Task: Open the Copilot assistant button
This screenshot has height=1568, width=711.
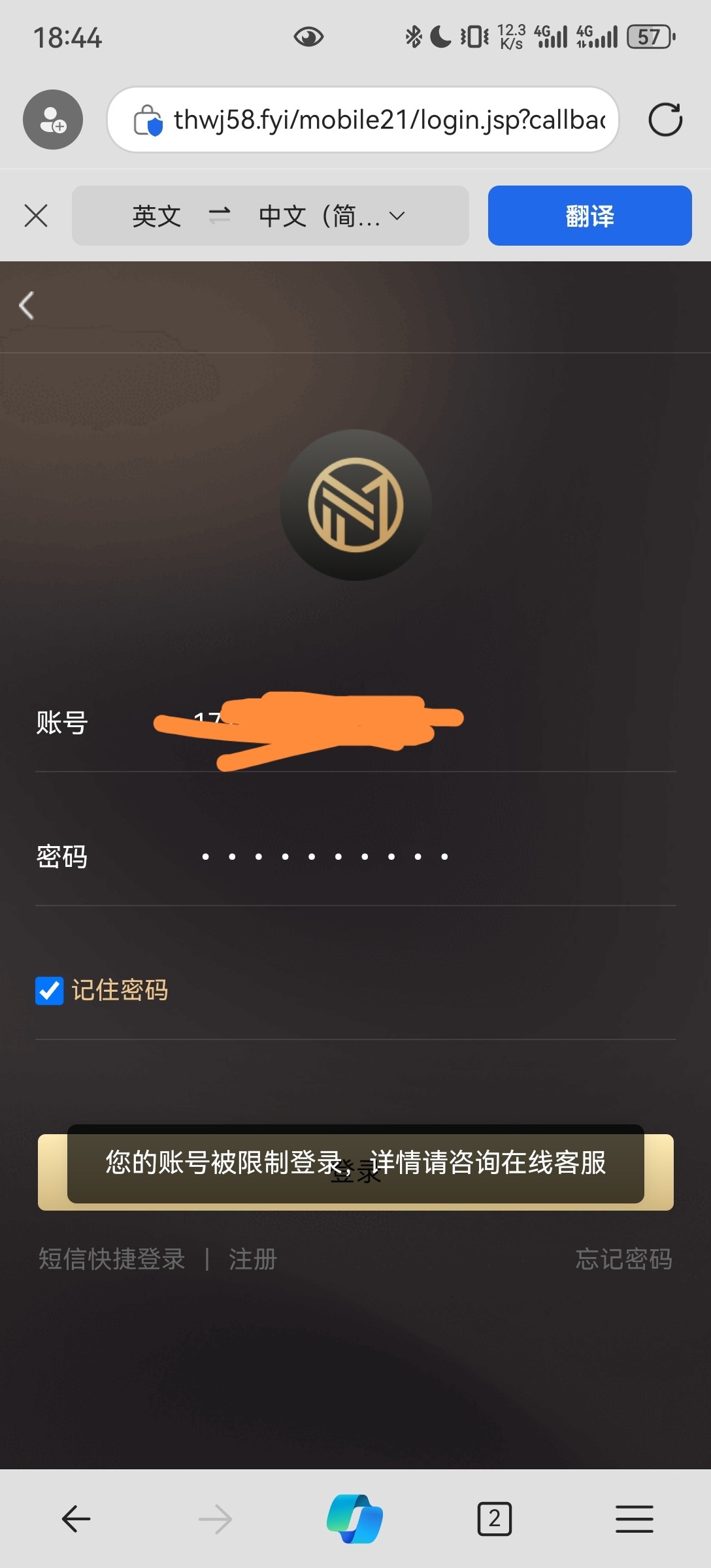Action: click(x=355, y=1518)
